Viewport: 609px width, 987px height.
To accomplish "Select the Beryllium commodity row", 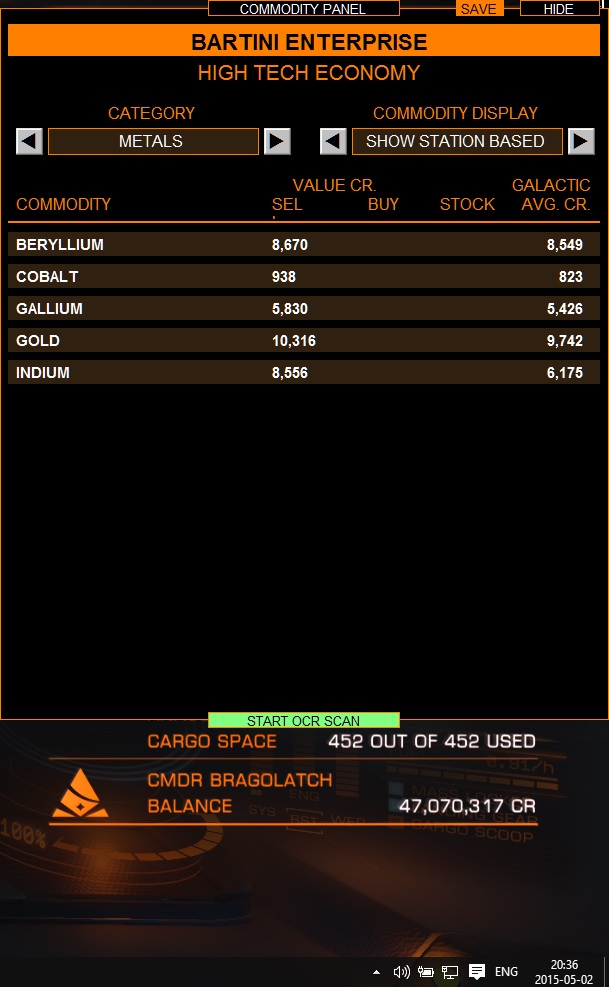I will pos(304,244).
